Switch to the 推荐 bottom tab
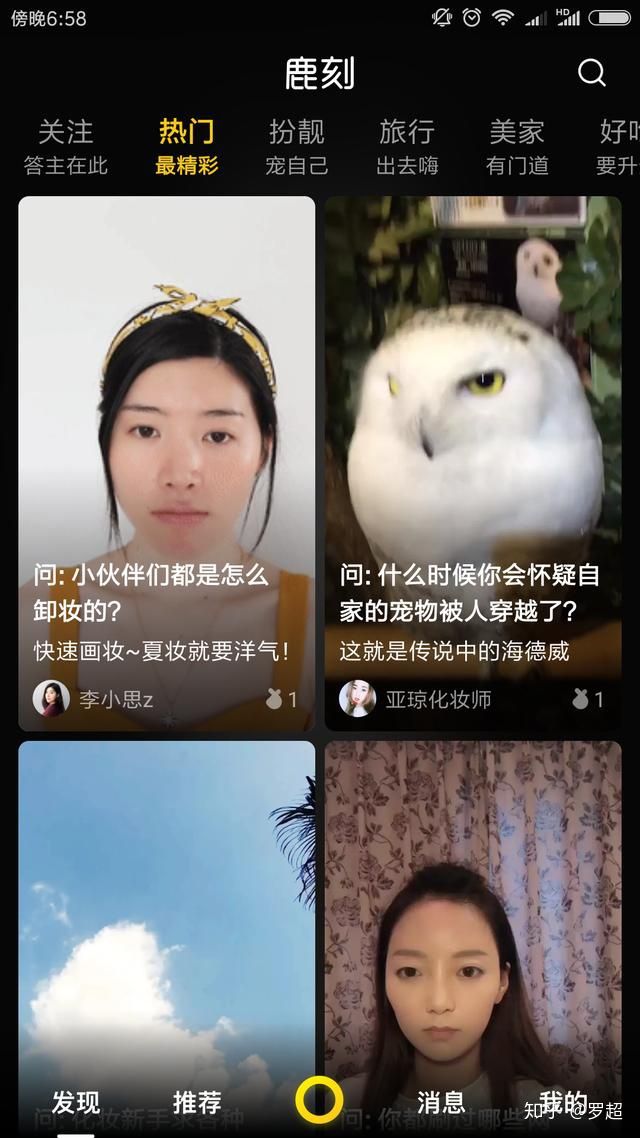This screenshot has height=1138, width=640. coord(197,1103)
